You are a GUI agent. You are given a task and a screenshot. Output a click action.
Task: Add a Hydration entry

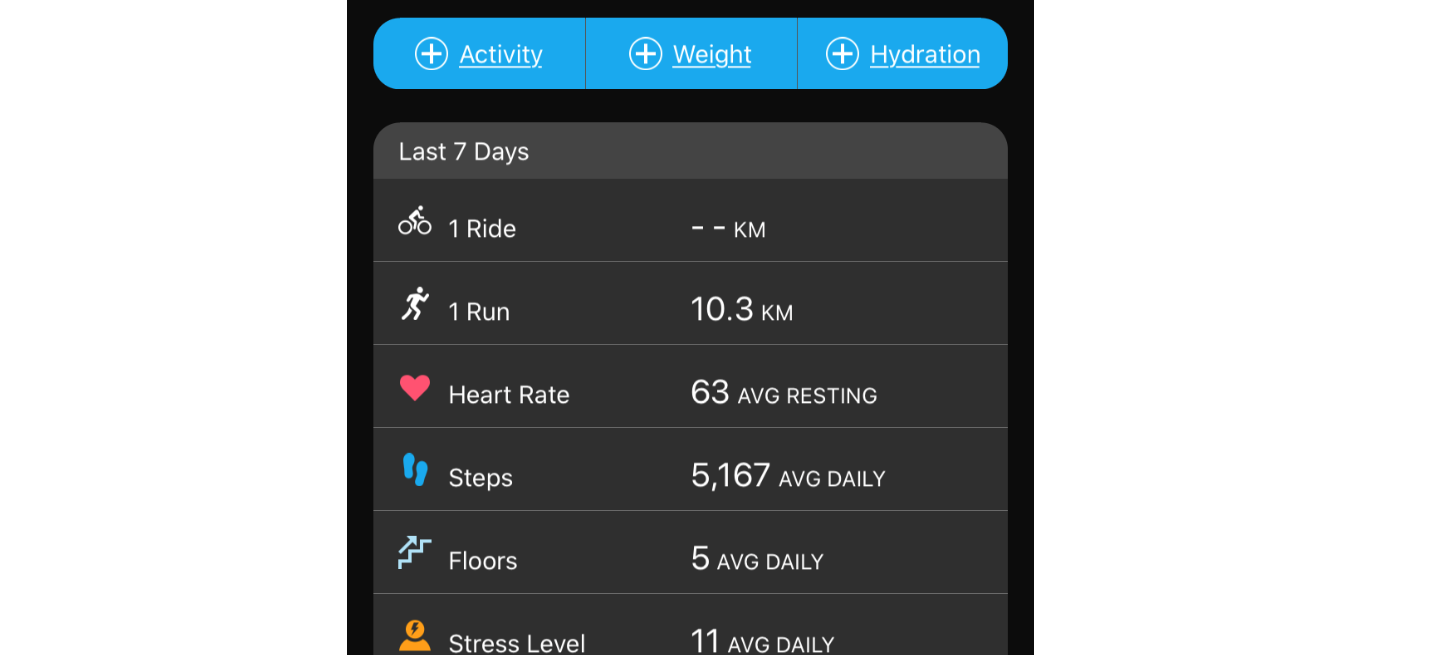pyautogui.click(x=903, y=54)
